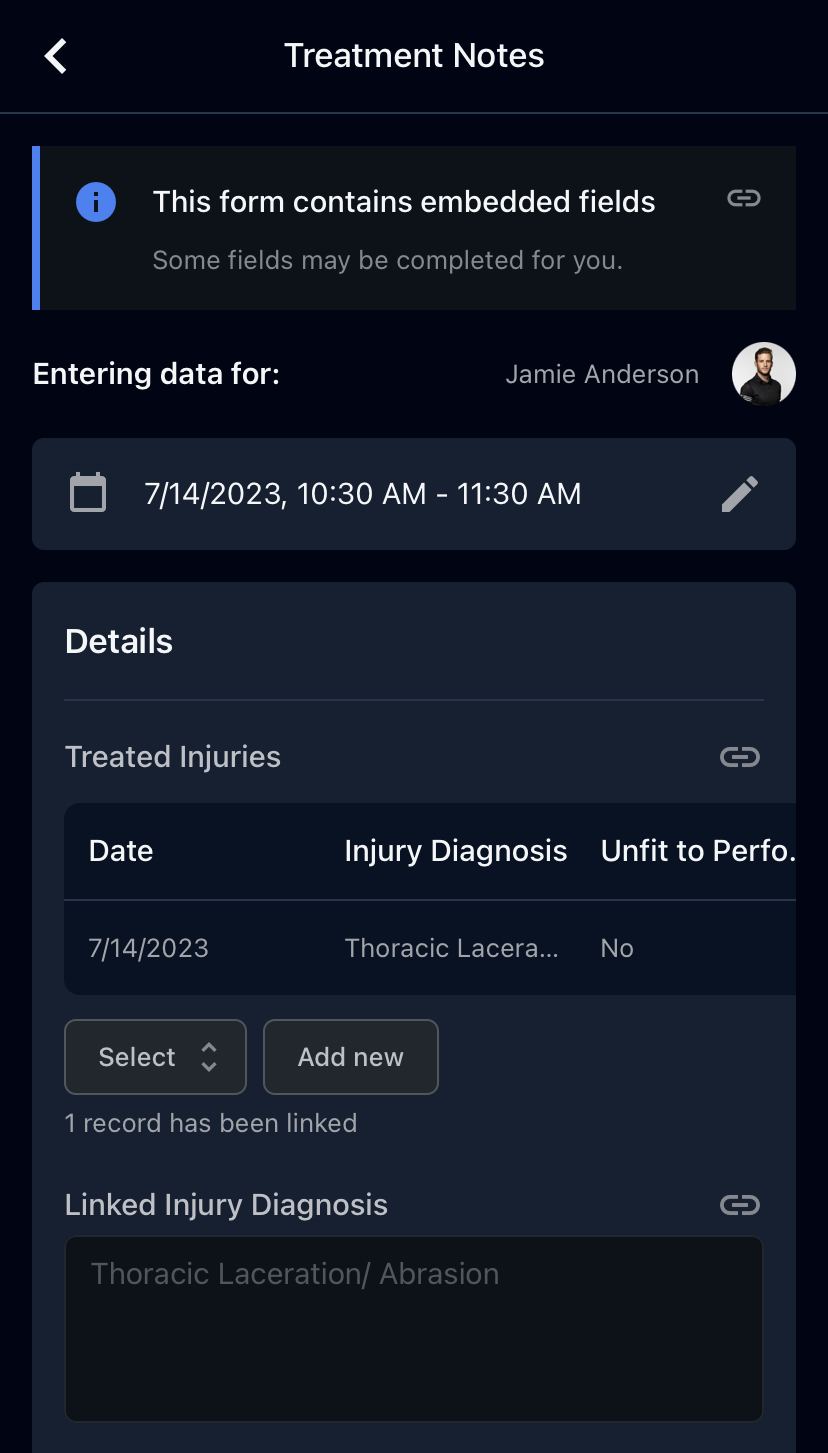
Task: Click the Injury Diagnosis column header
Action: pos(455,850)
